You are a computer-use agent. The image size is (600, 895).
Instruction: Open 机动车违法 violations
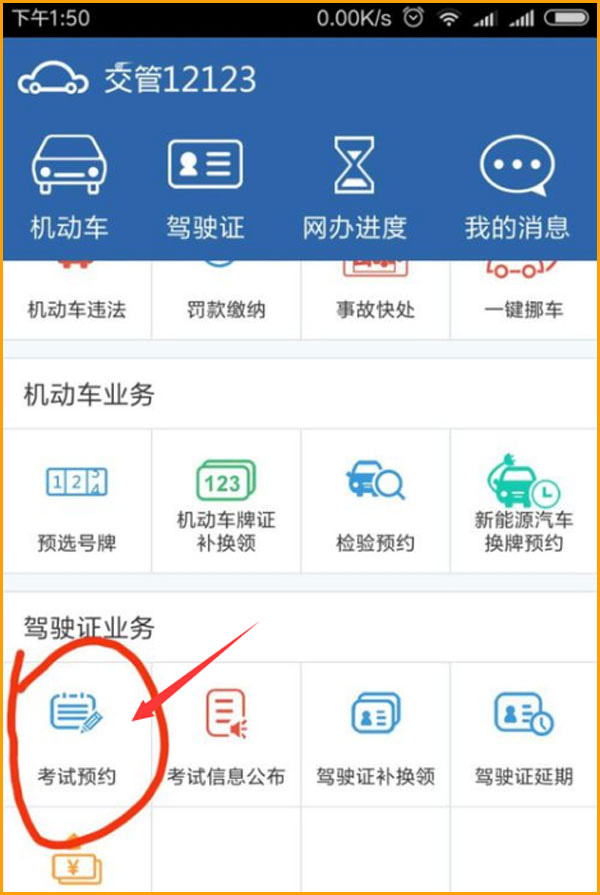pyautogui.click(x=77, y=298)
